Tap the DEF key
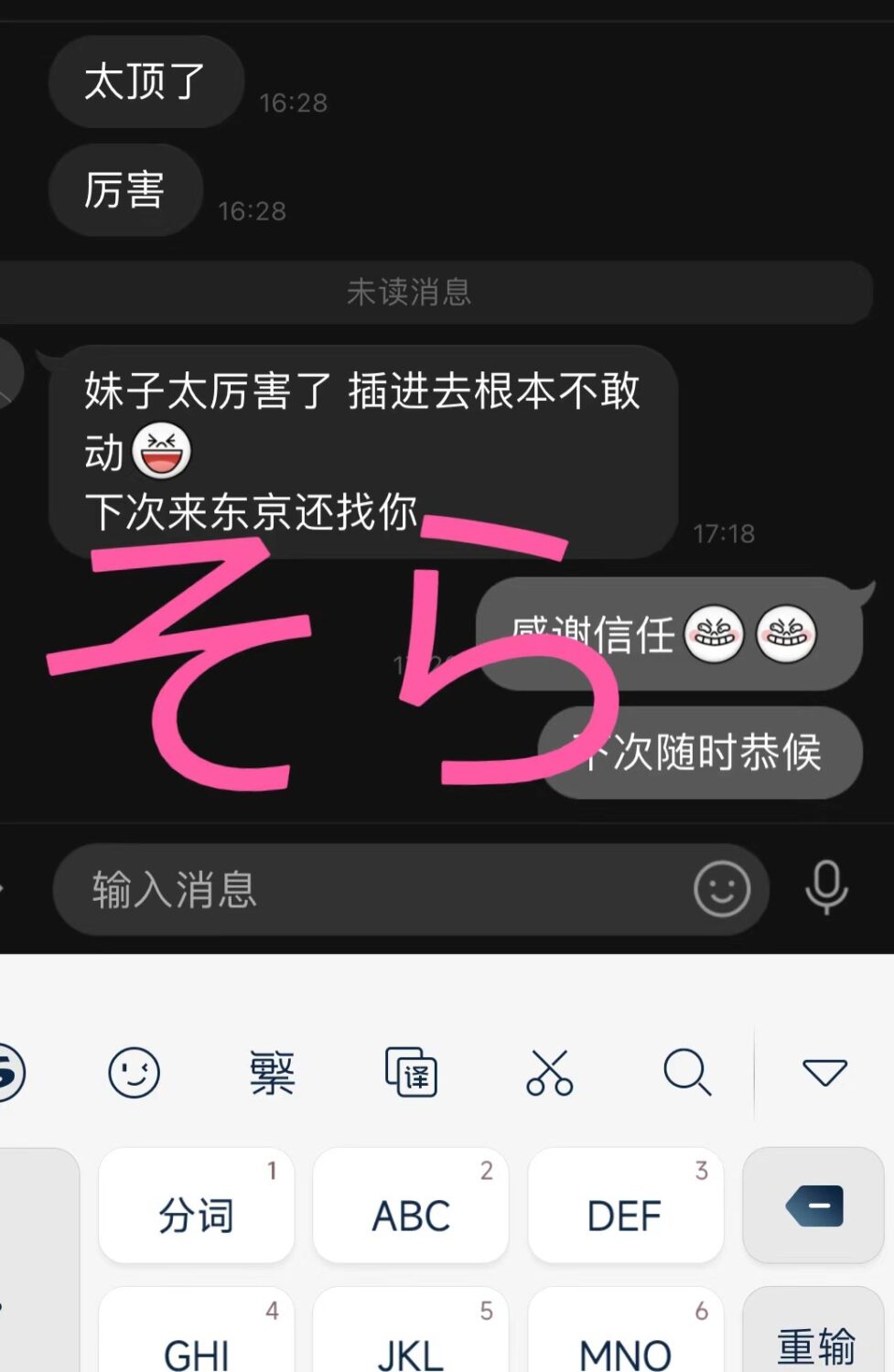The image size is (894, 1372). [x=625, y=1207]
